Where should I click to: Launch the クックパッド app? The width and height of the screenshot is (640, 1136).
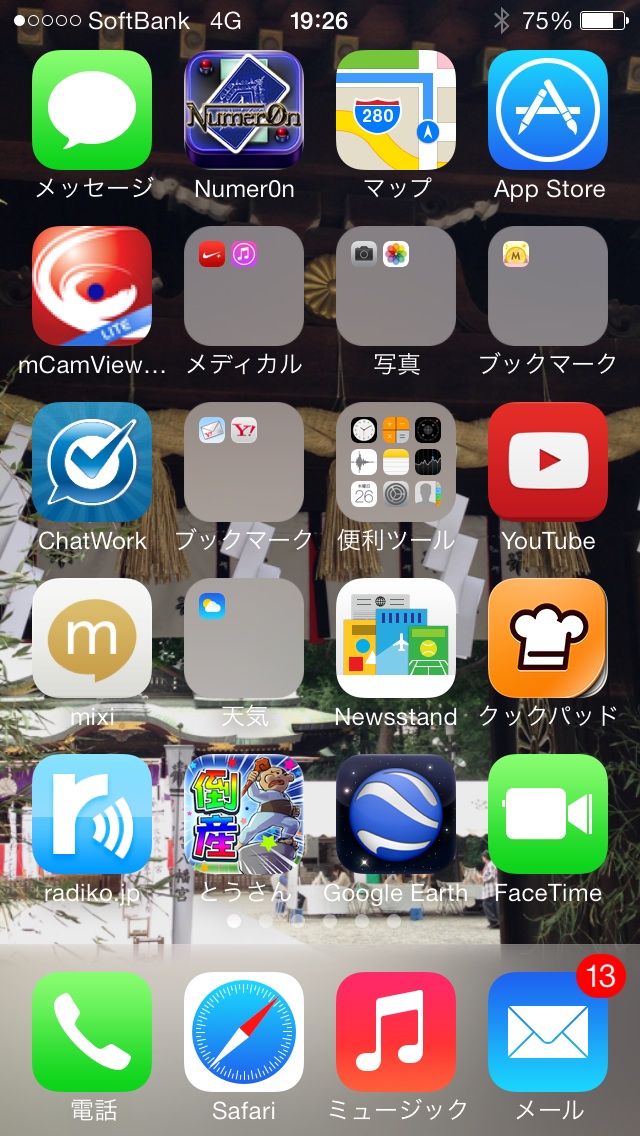pos(548,638)
